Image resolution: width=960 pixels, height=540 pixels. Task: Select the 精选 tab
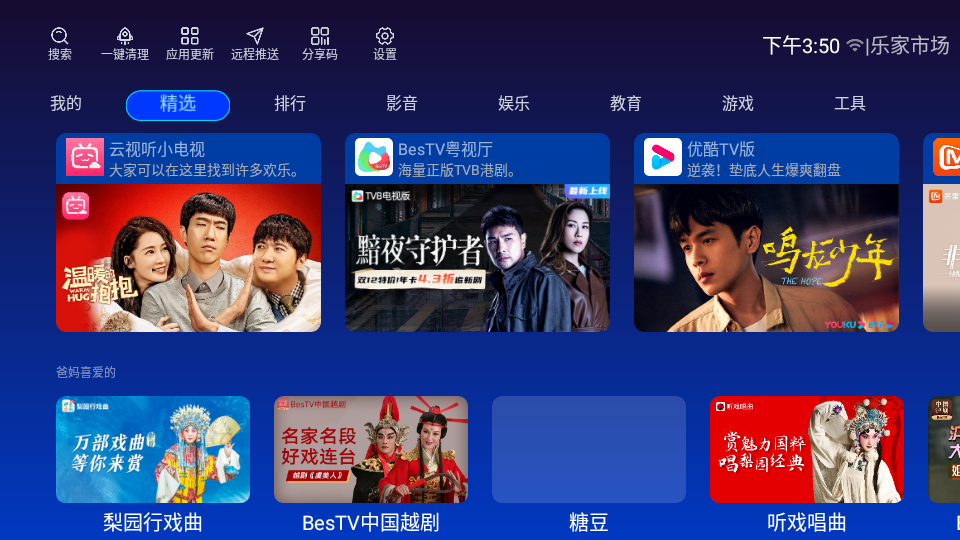[178, 104]
